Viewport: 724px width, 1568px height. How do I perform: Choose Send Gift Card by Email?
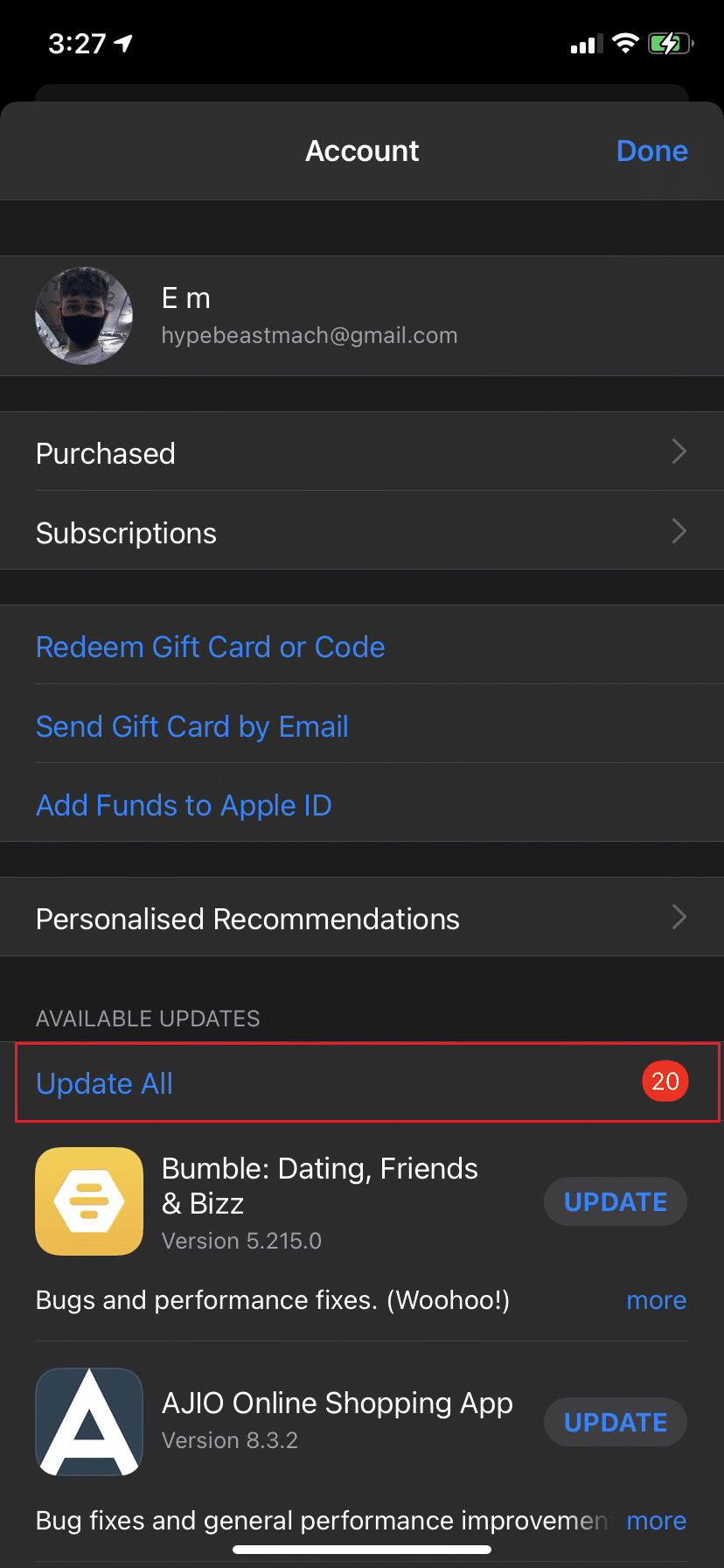click(x=192, y=726)
